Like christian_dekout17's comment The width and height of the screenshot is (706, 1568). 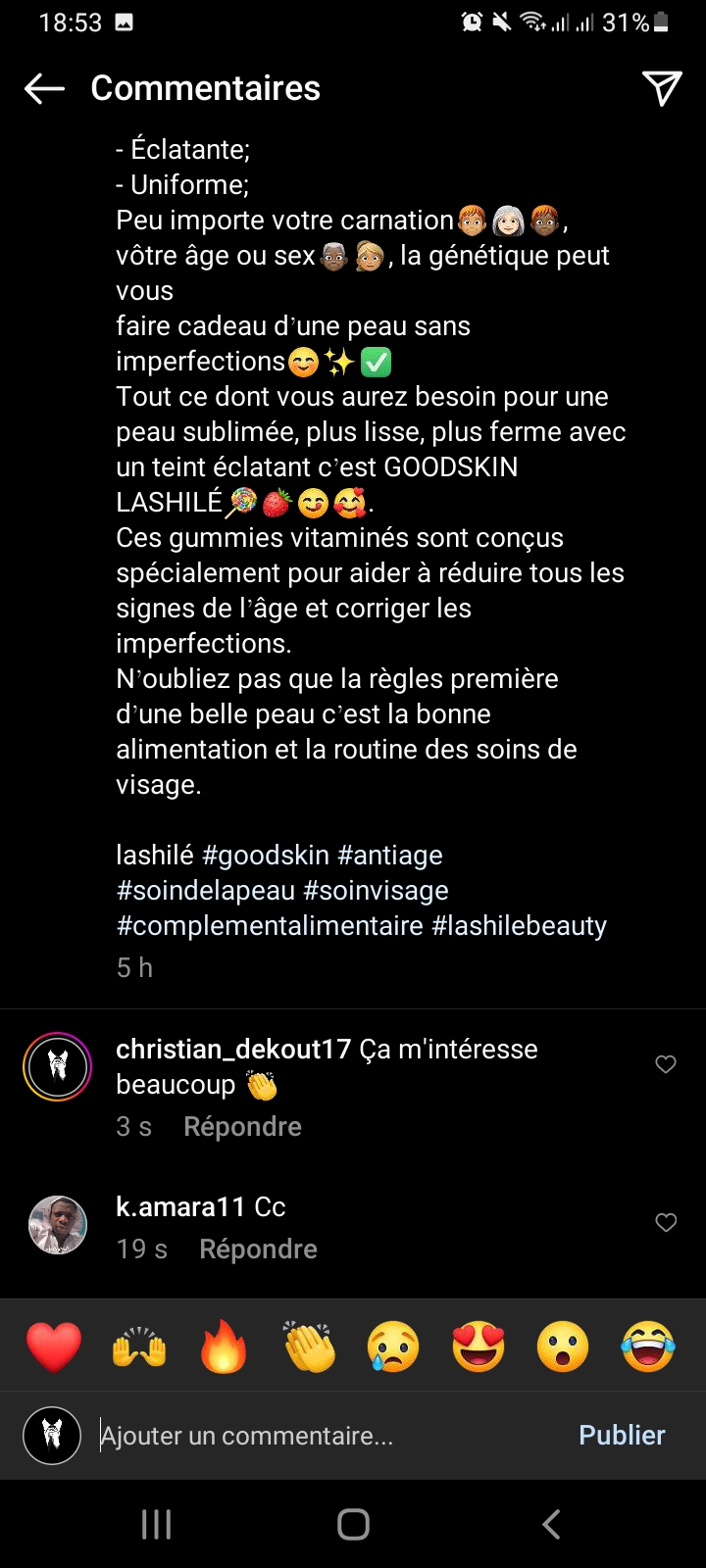[x=666, y=1064]
